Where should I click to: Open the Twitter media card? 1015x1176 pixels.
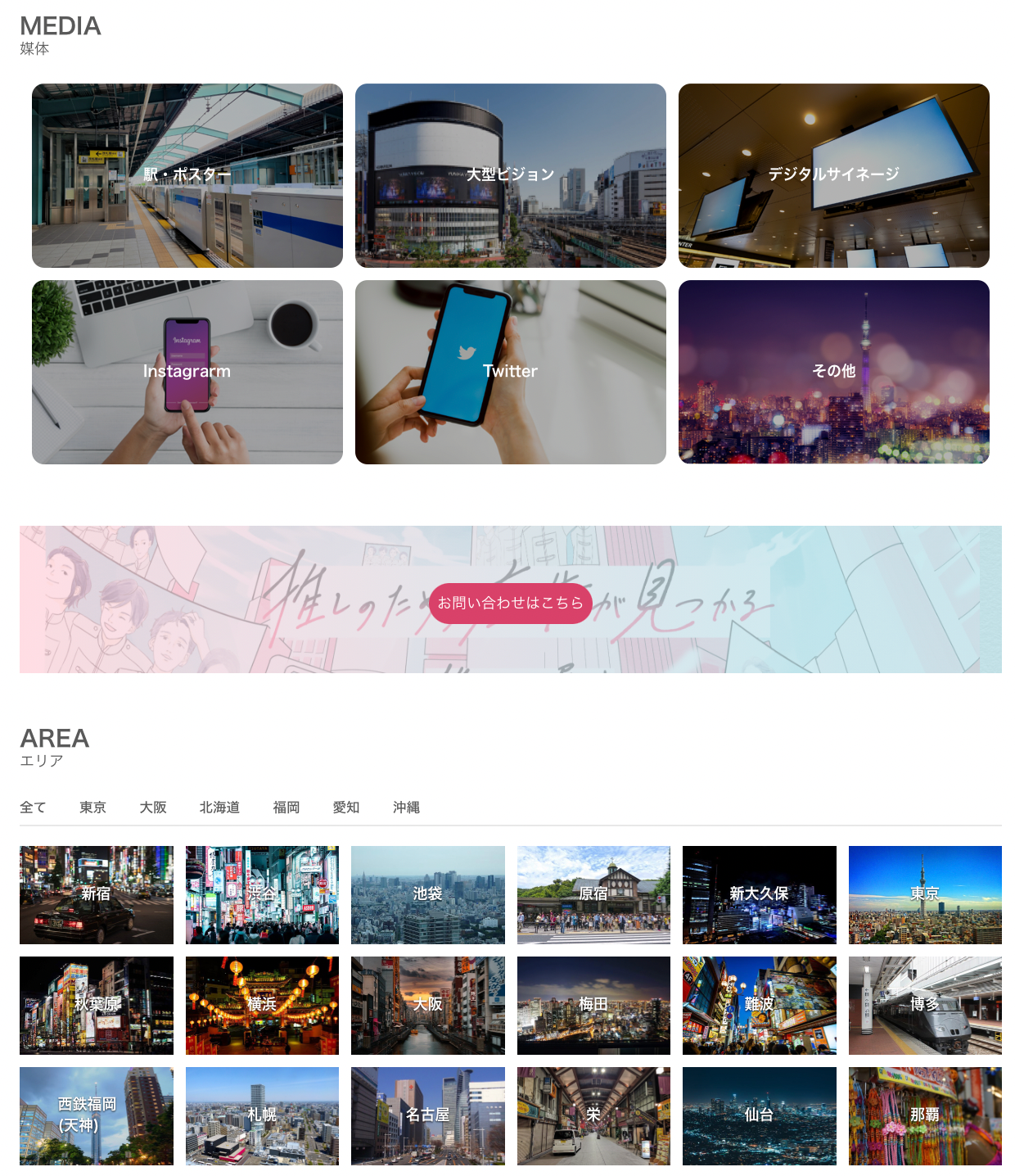coord(510,372)
